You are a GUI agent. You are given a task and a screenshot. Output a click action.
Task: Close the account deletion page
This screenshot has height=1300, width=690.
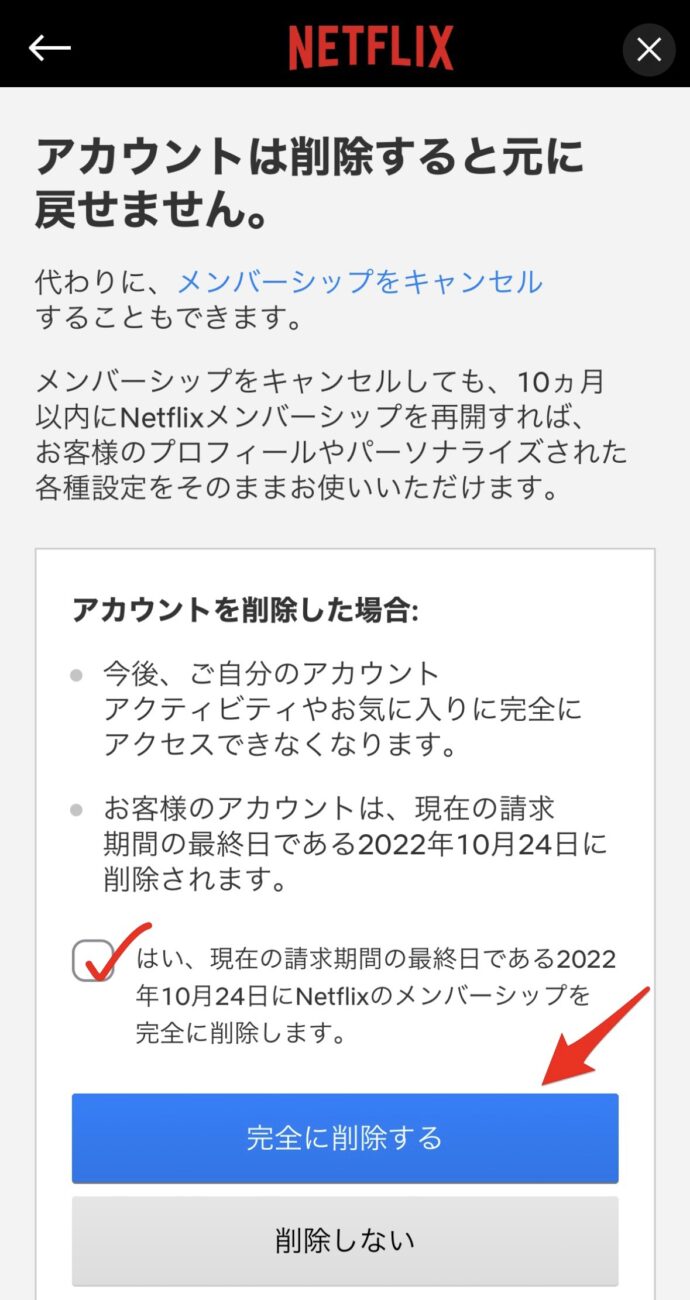649,49
